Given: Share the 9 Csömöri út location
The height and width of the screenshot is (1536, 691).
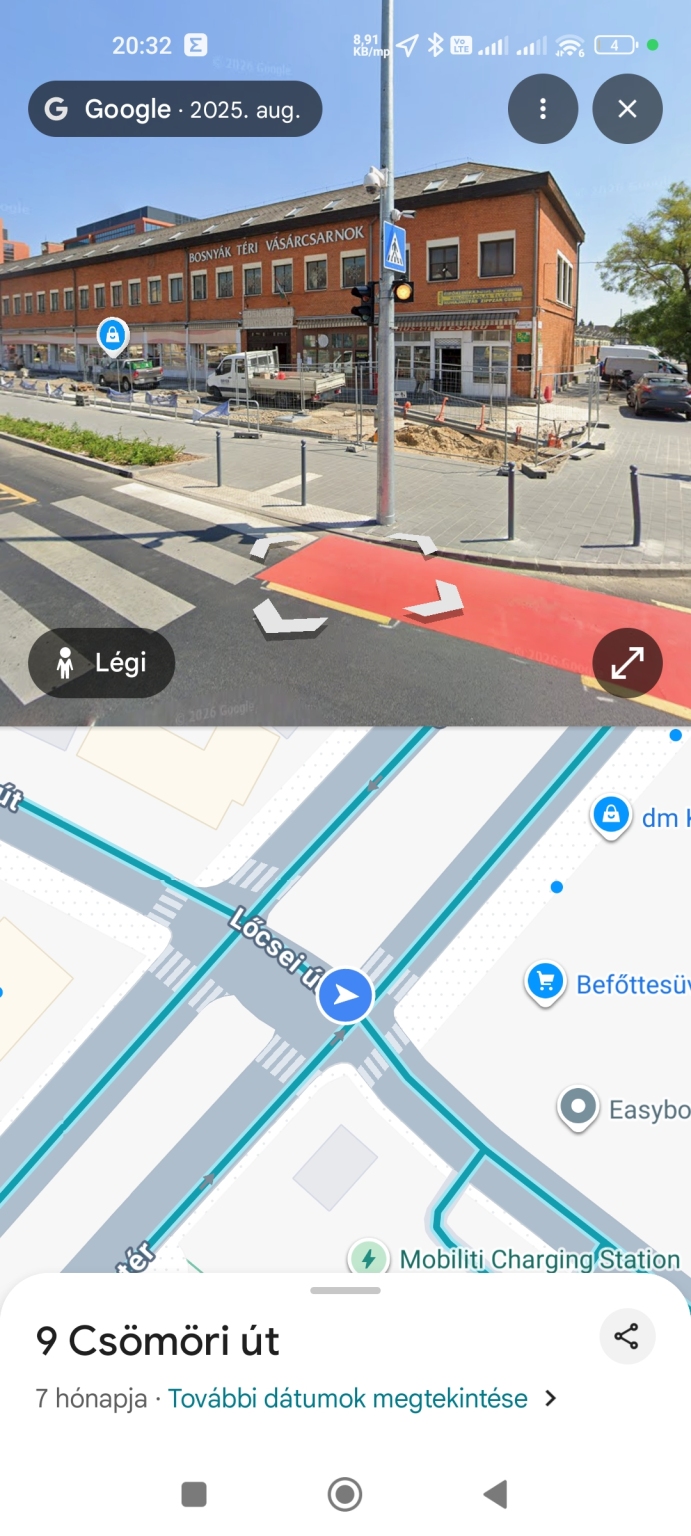Looking at the screenshot, I should [627, 1336].
